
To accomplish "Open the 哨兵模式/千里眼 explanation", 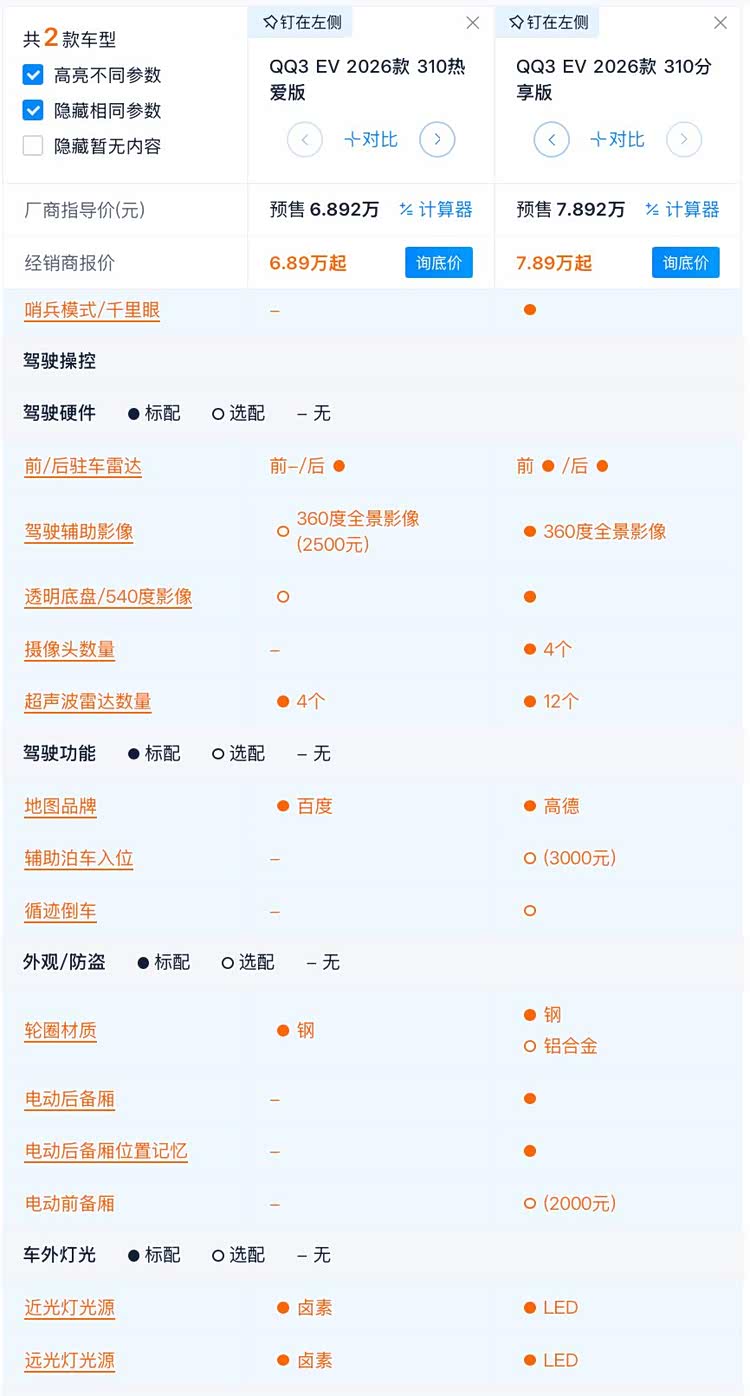I will 92,311.
